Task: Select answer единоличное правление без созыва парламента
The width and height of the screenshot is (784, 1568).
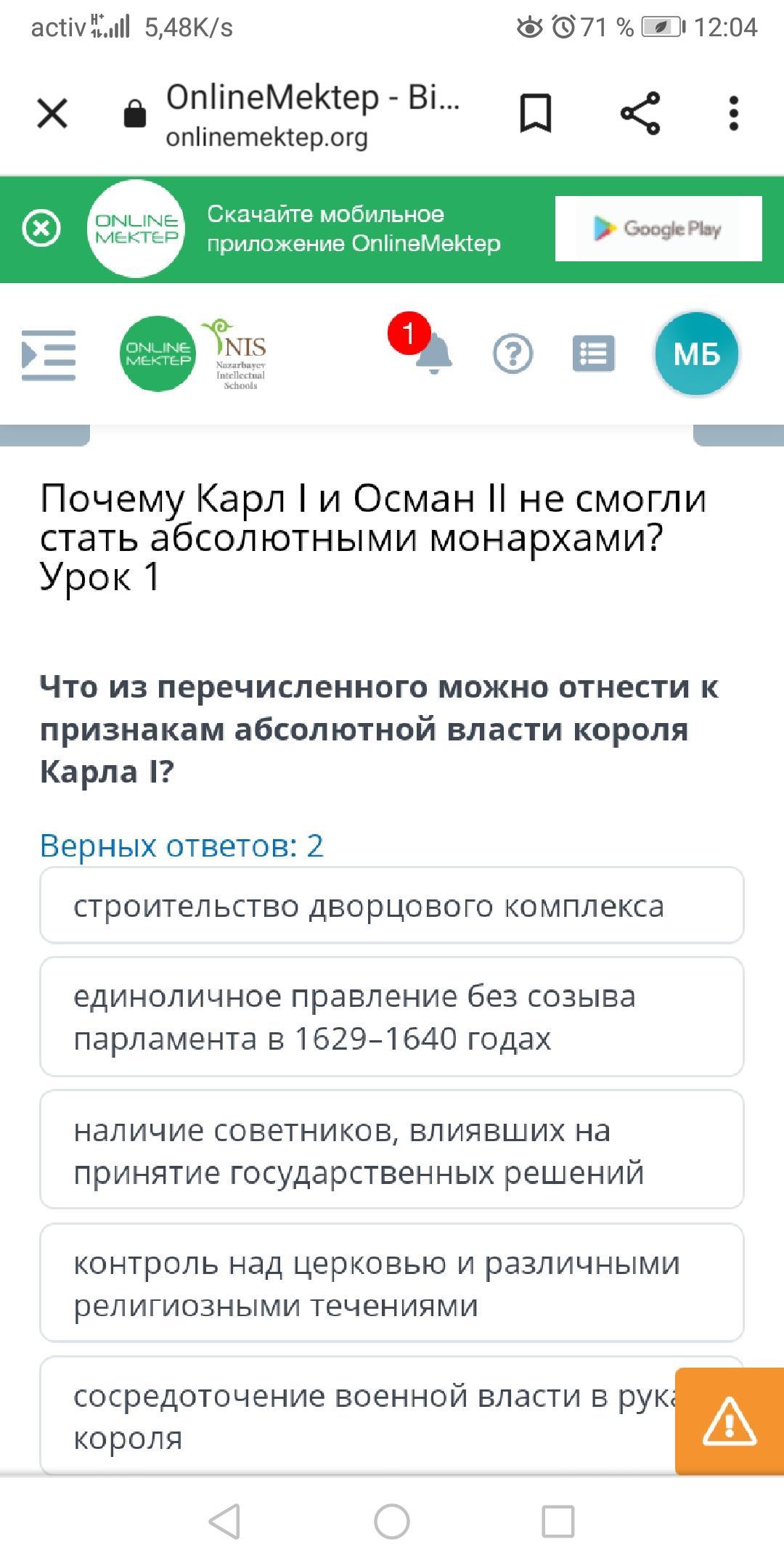Action: pos(392,1016)
